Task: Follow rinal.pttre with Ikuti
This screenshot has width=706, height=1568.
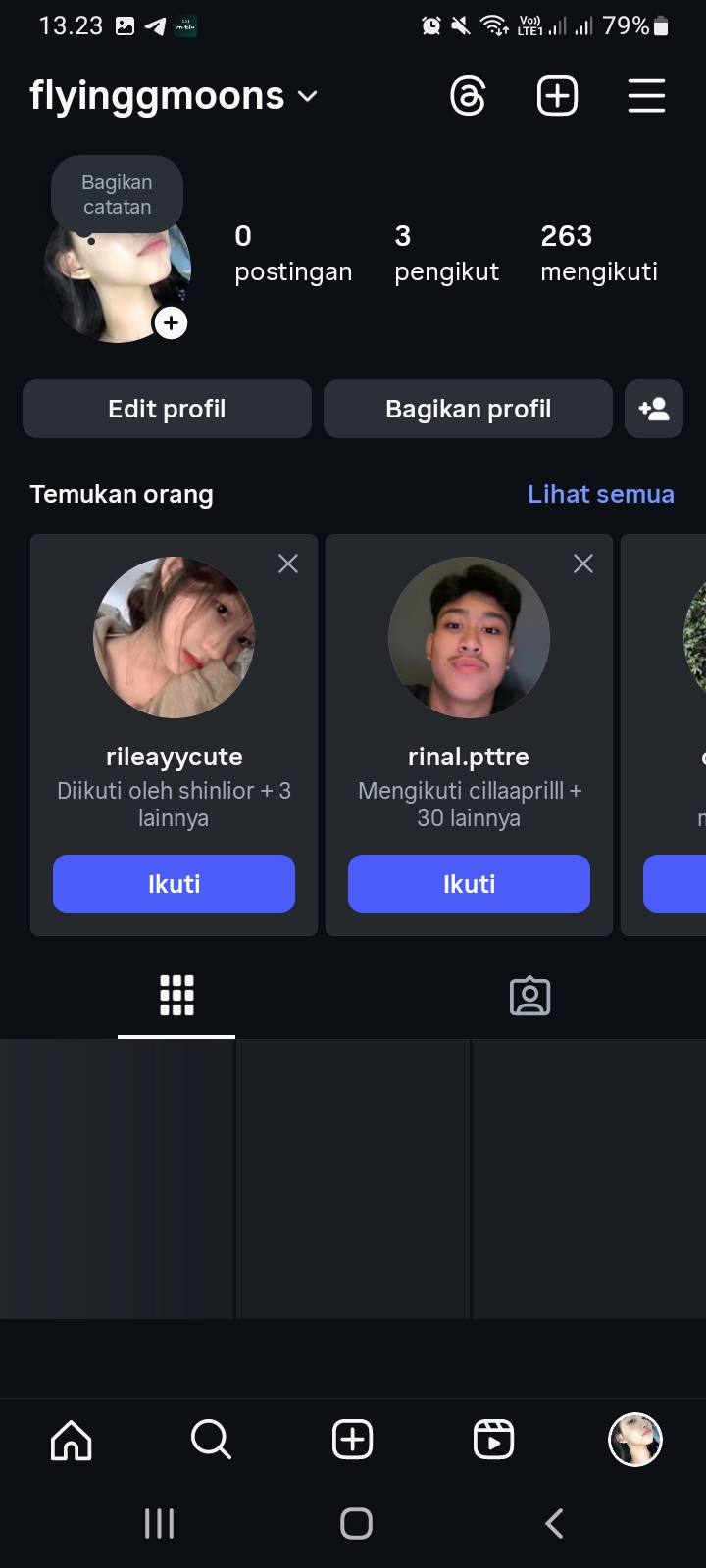Action: pyautogui.click(x=469, y=884)
